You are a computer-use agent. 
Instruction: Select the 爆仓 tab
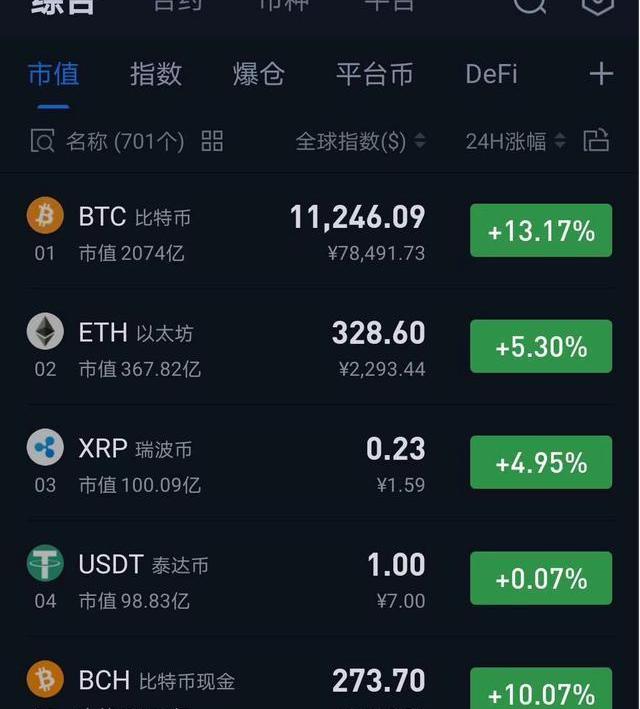pos(258,74)
